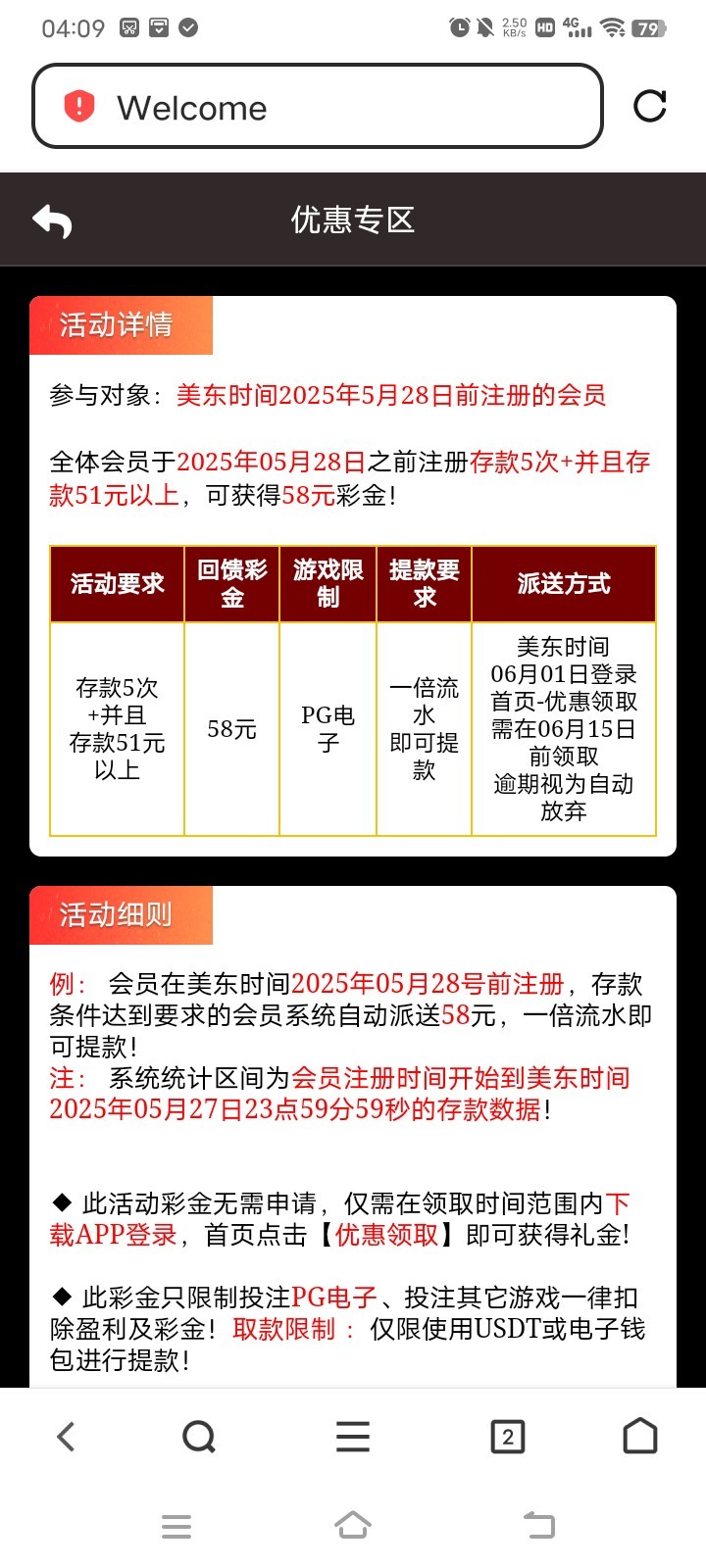
Task: Open the browser menu
Action: click(353, 1437)
